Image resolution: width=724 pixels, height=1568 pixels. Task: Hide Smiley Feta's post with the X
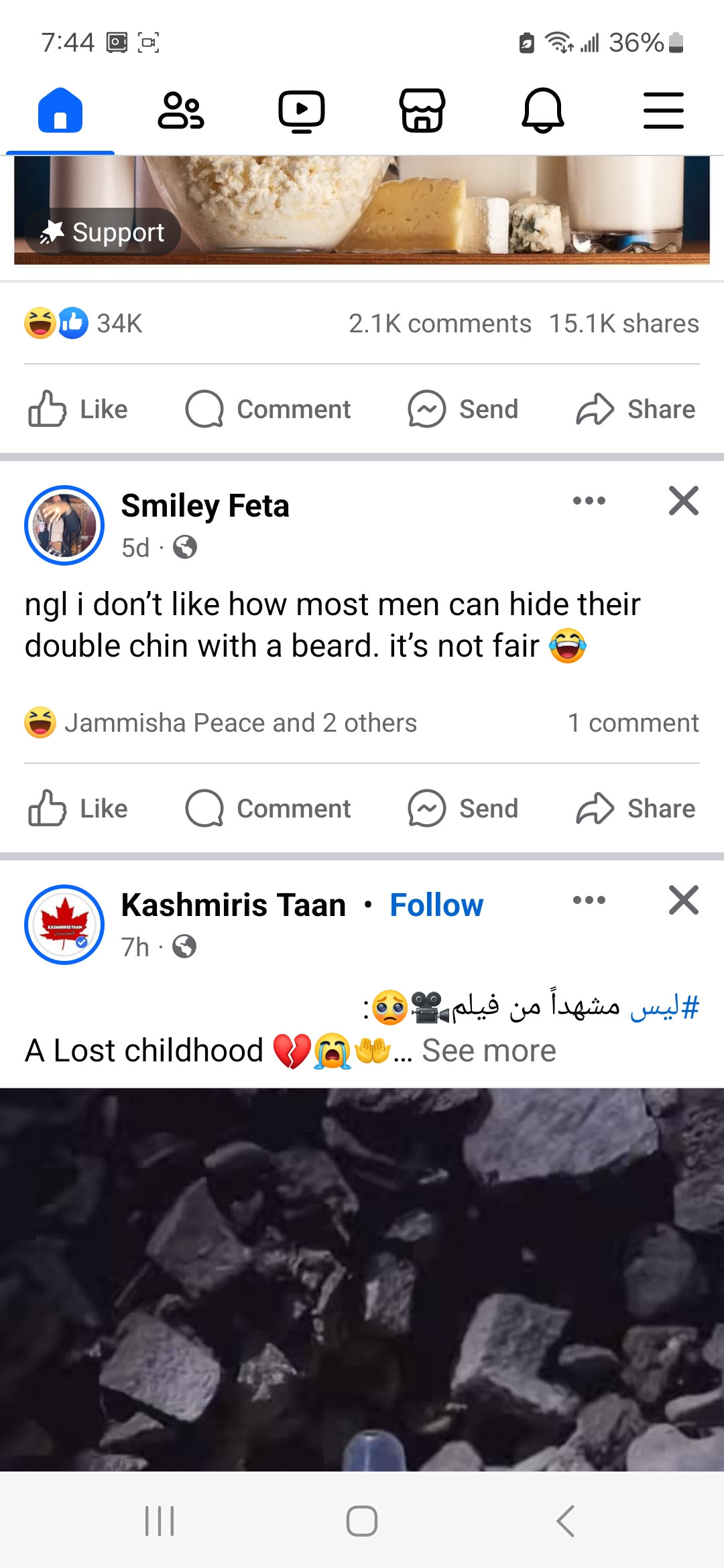pos(683,501)
